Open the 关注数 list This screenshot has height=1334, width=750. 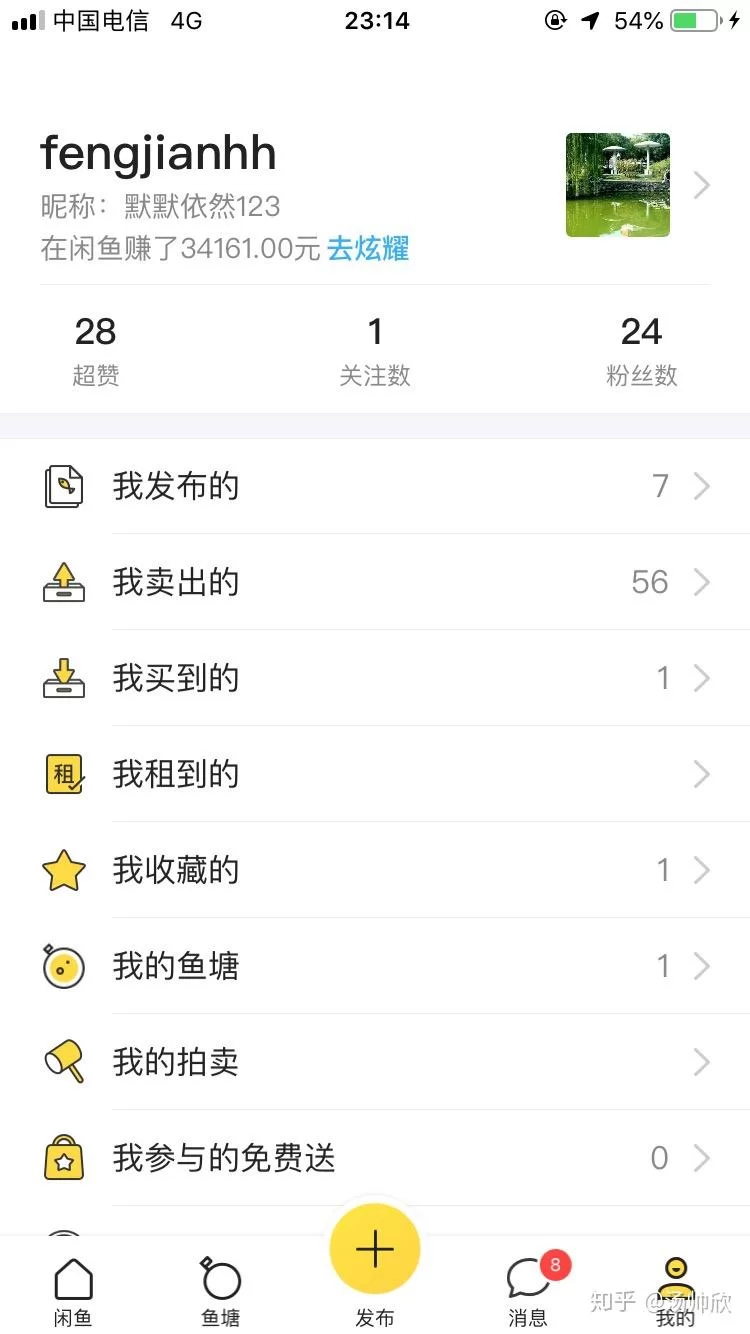click(x=375, y=349)
